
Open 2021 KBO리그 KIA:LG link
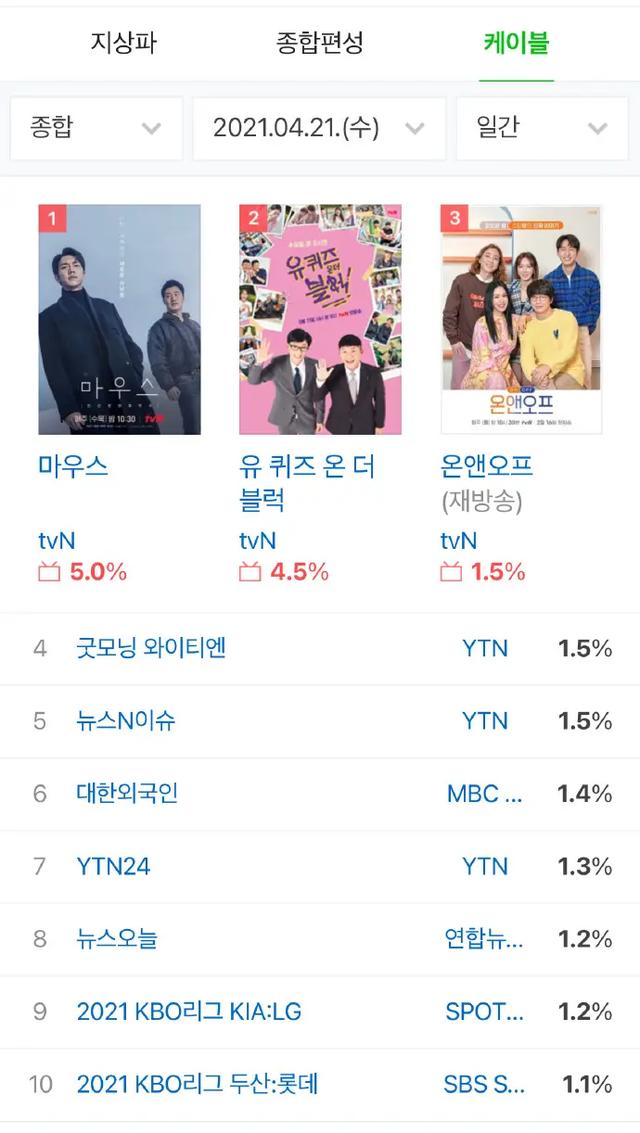click(x=189, y=1012)
